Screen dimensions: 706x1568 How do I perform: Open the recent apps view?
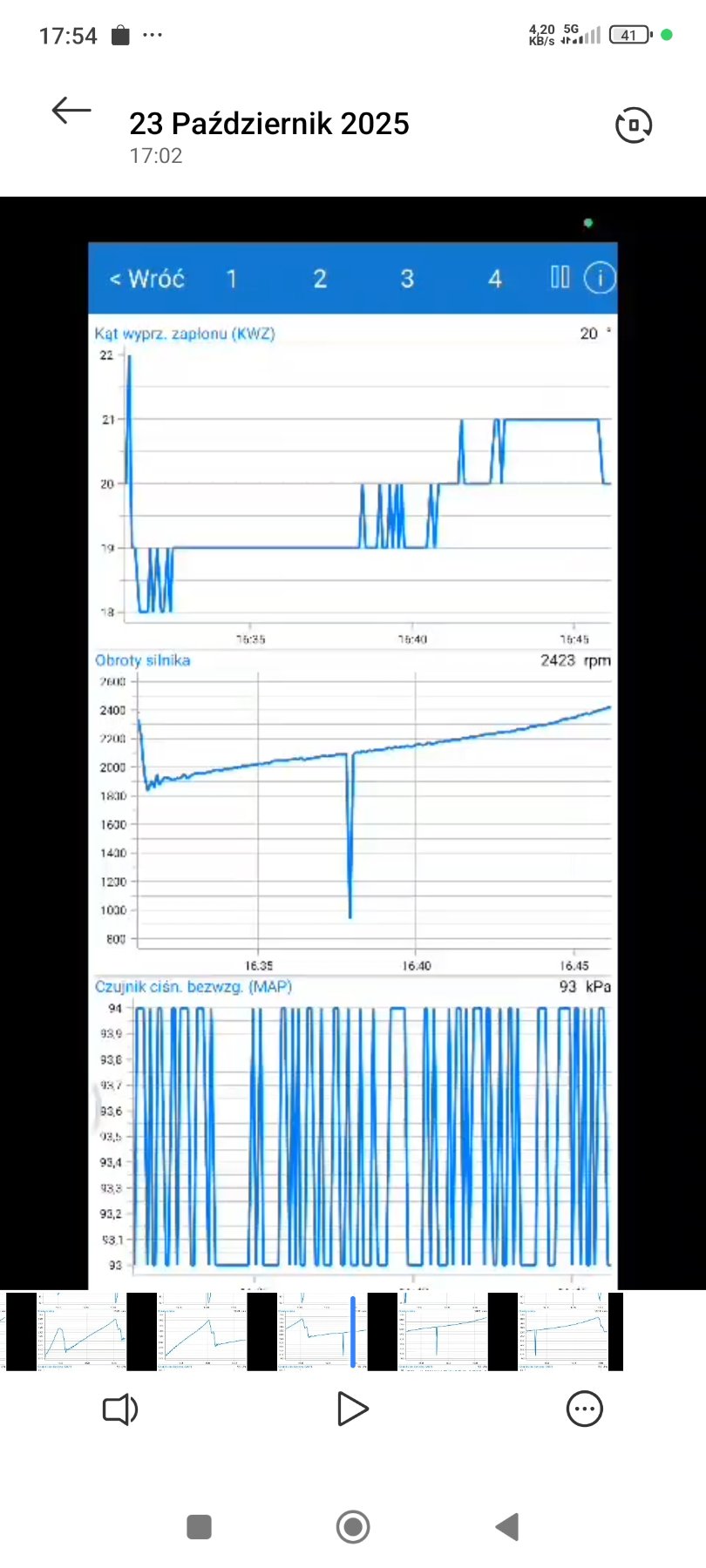200,1527
